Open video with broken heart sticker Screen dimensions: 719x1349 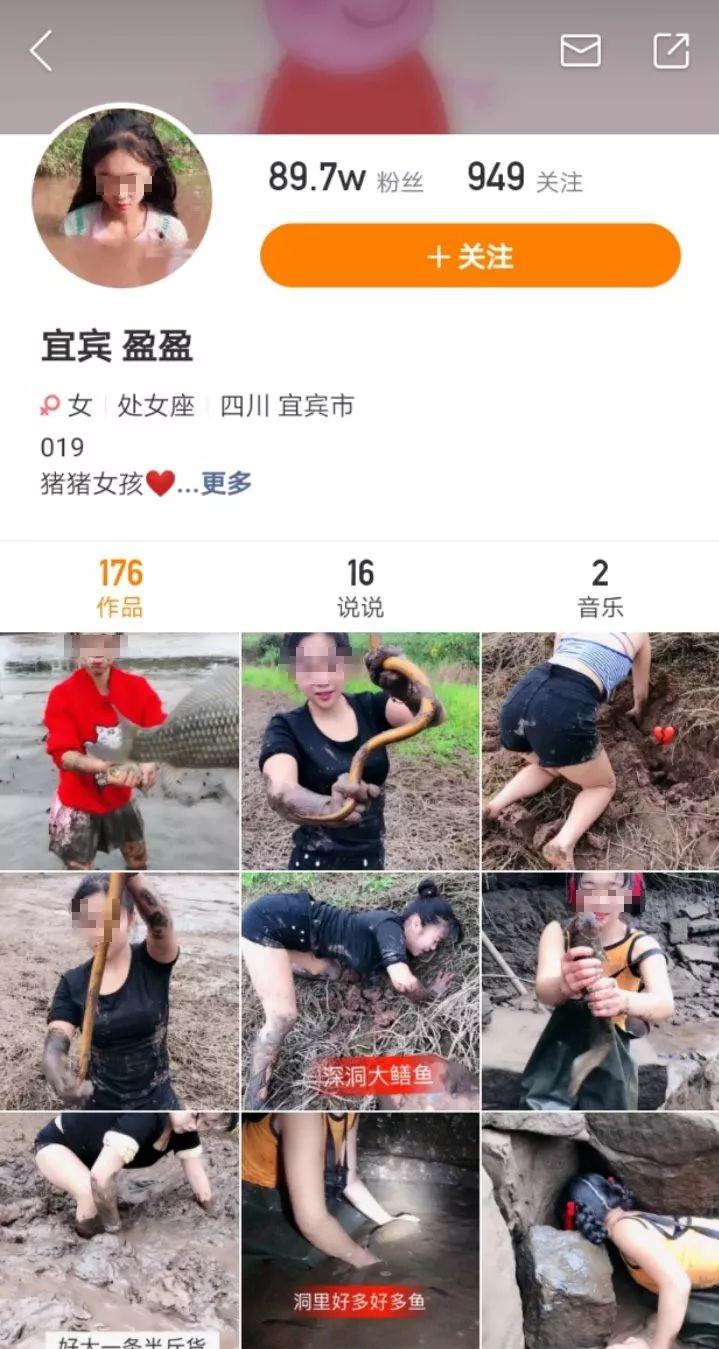tap(600, 751)
